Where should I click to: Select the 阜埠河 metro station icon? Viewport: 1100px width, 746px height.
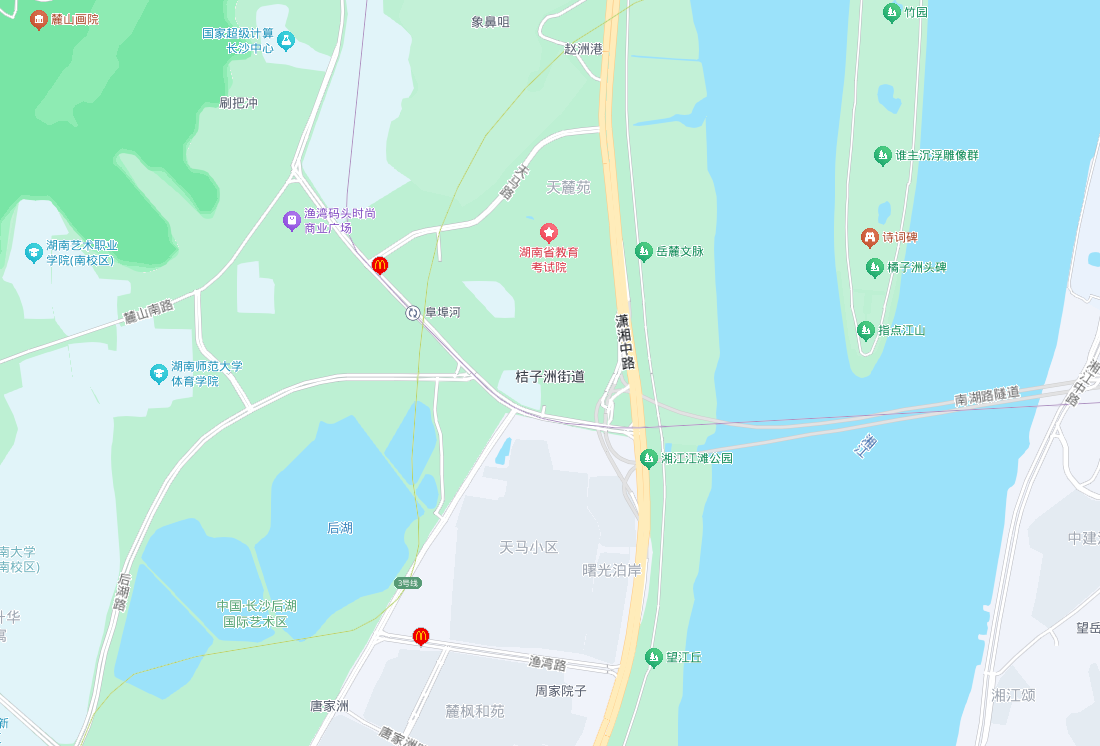click(411, 313)
